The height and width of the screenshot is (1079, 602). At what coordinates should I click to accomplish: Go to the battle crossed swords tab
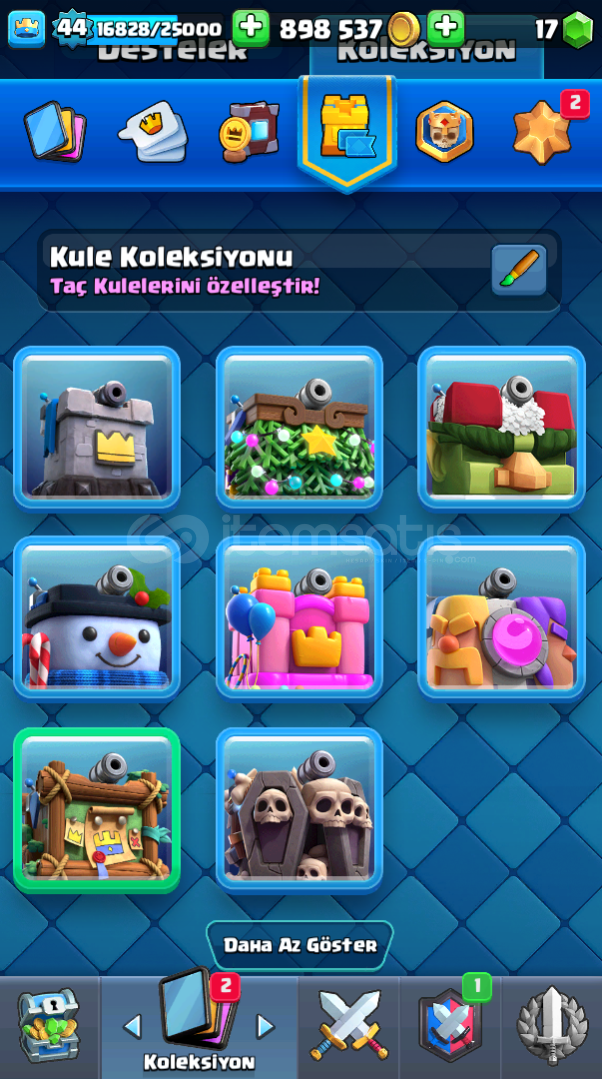tap(349, 1024)
